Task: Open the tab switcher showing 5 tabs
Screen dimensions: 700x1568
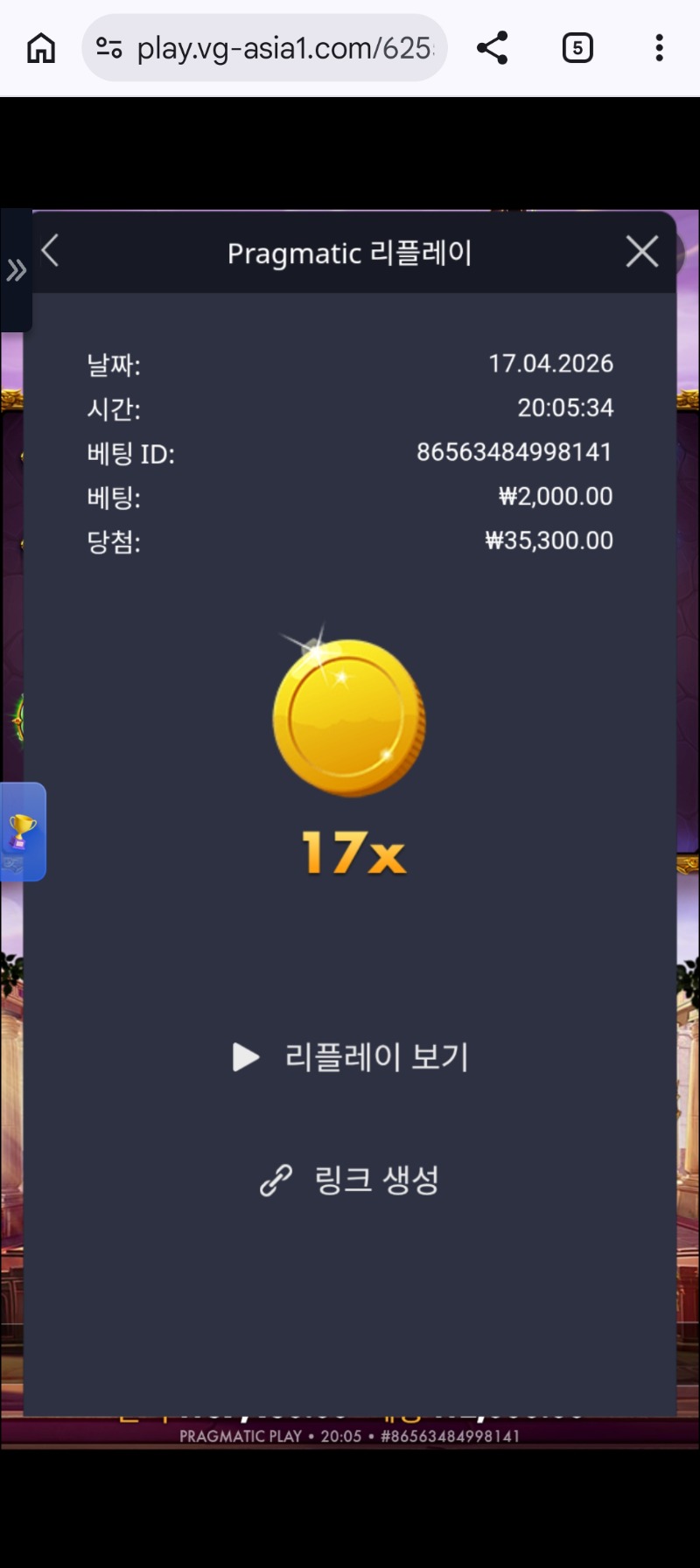Action: pos(577,48)
